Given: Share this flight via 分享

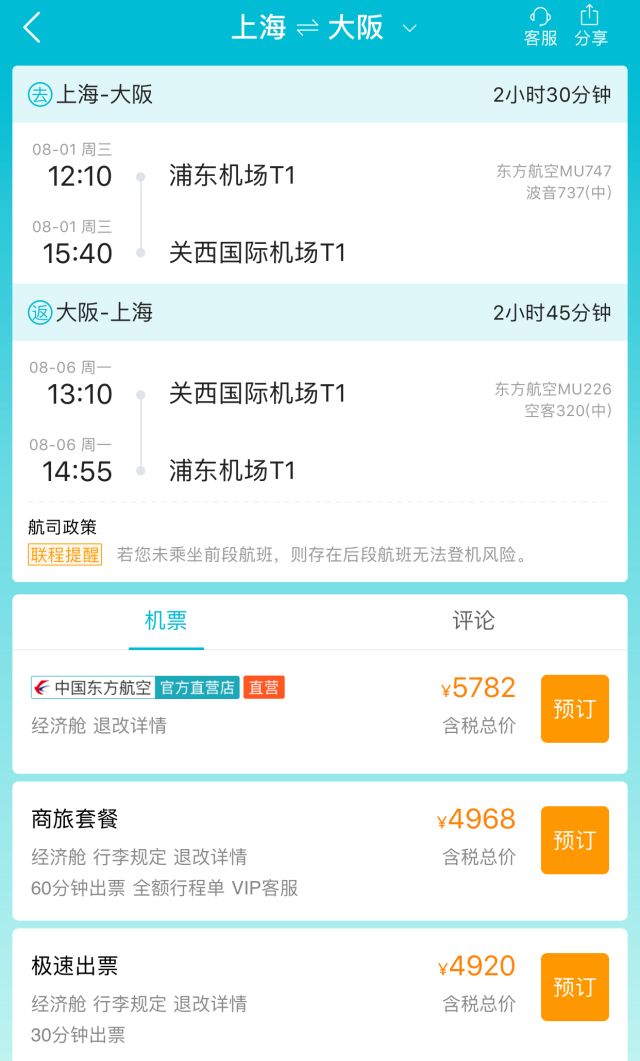Looking at the screenshot, I should (x=590, y=27).
